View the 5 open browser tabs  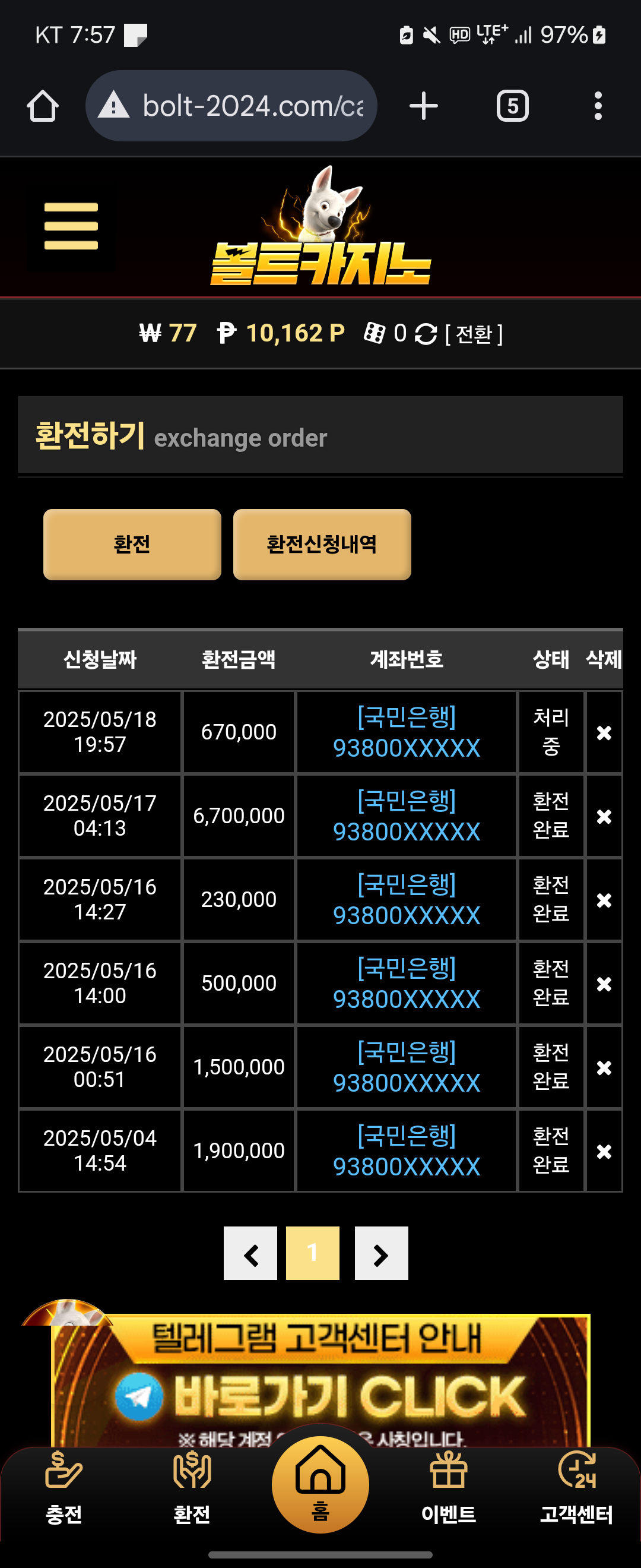[x=513, y=106]
